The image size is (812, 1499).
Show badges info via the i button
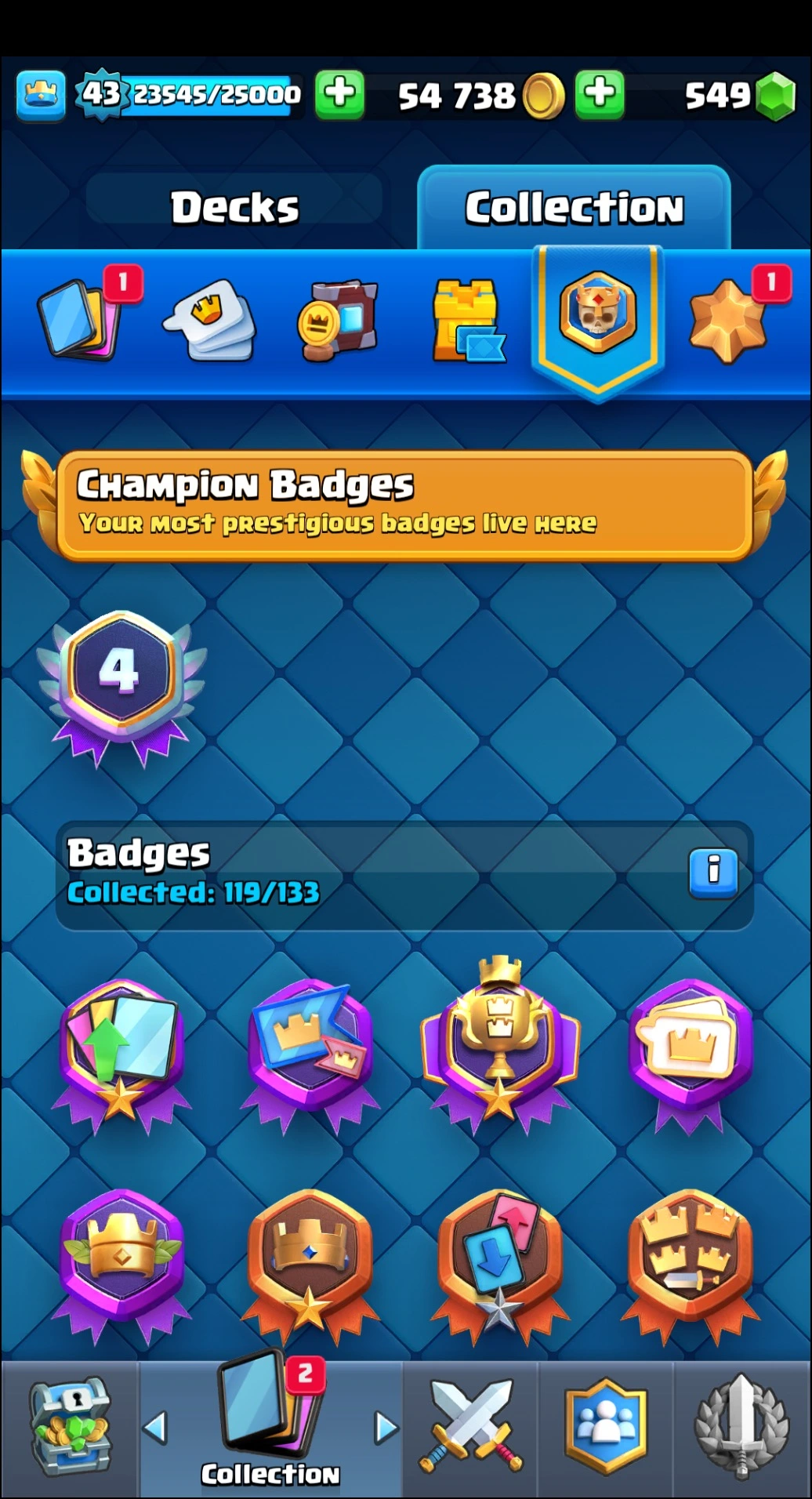coord(712,872)
